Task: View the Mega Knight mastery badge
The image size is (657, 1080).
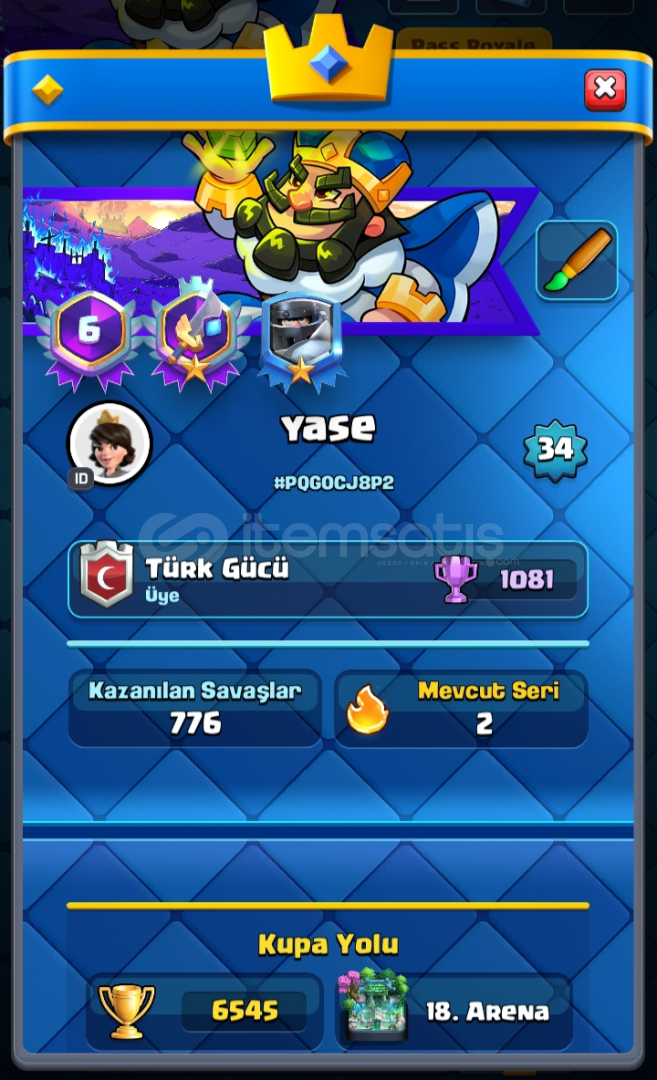Action: click(301, 340)
